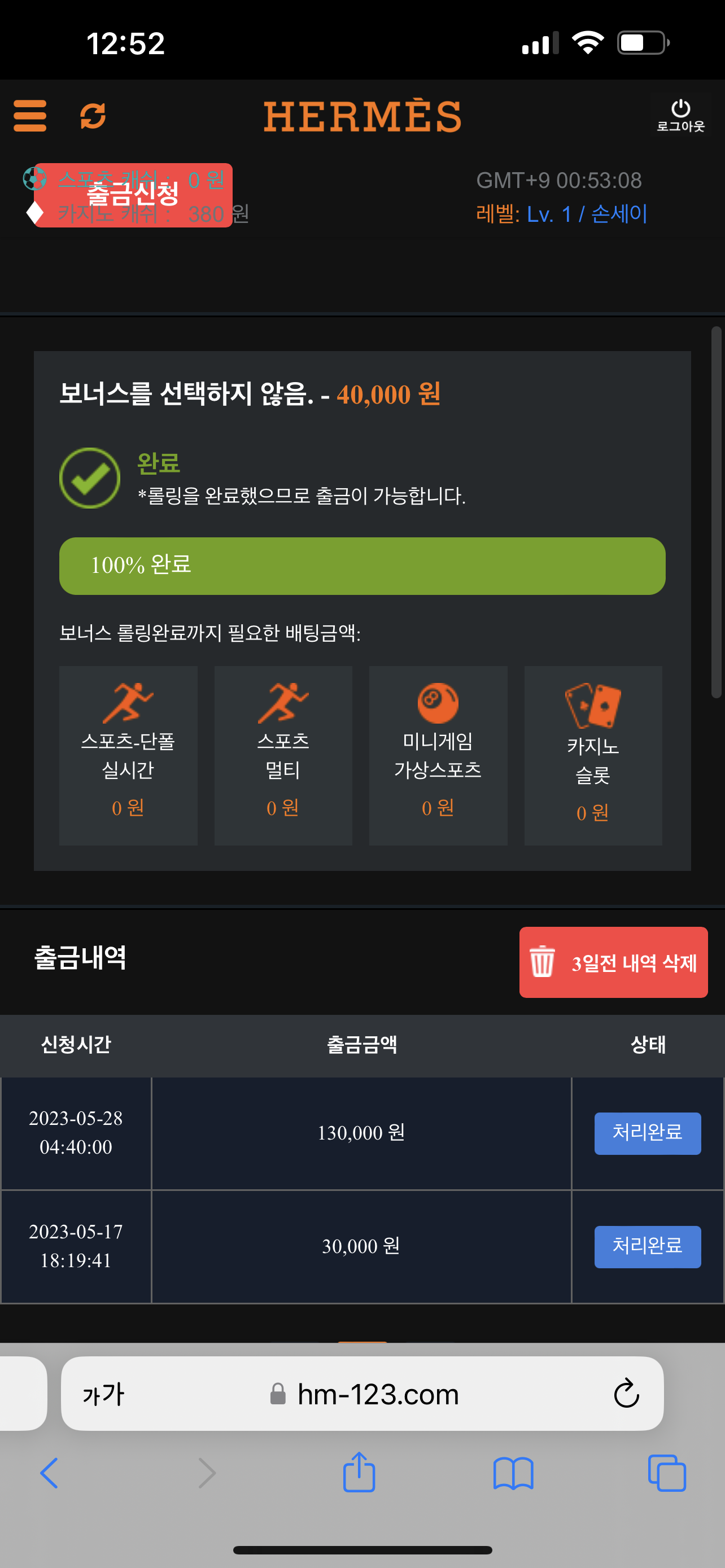
Task: Share this page
Action: click(359, 1472)
